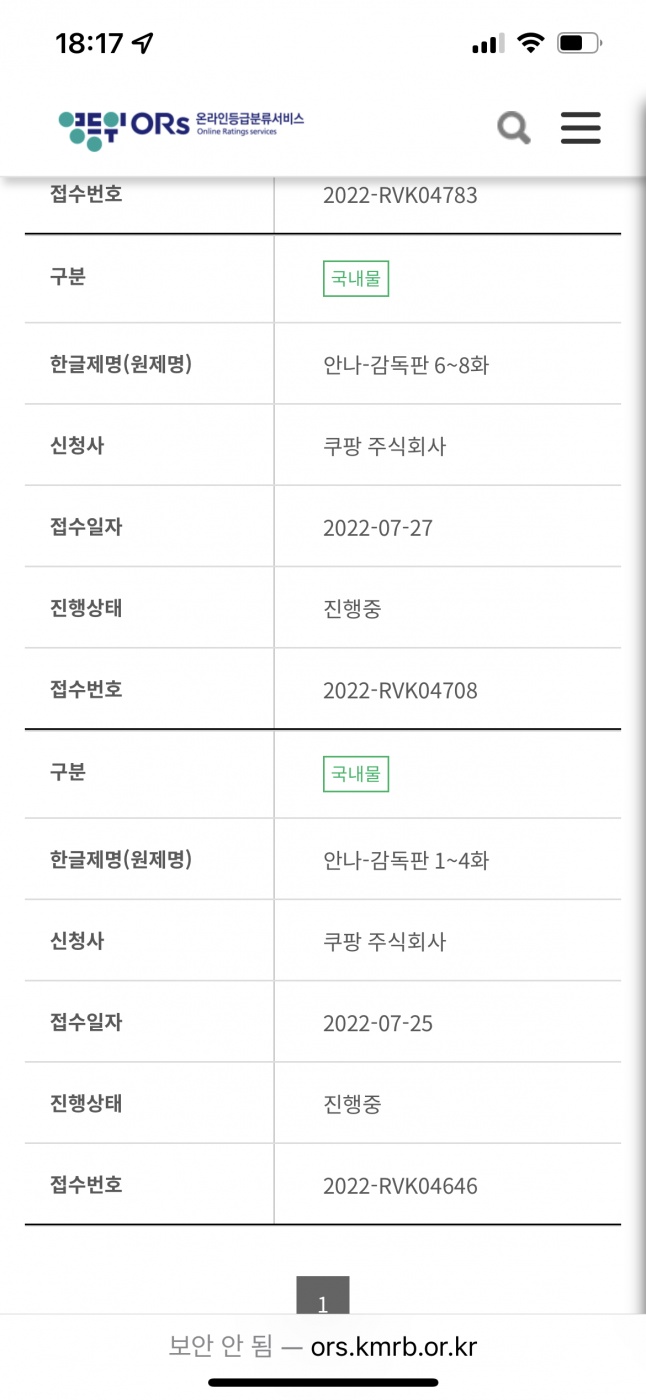Open the search magnifier icon

[514, 127]
